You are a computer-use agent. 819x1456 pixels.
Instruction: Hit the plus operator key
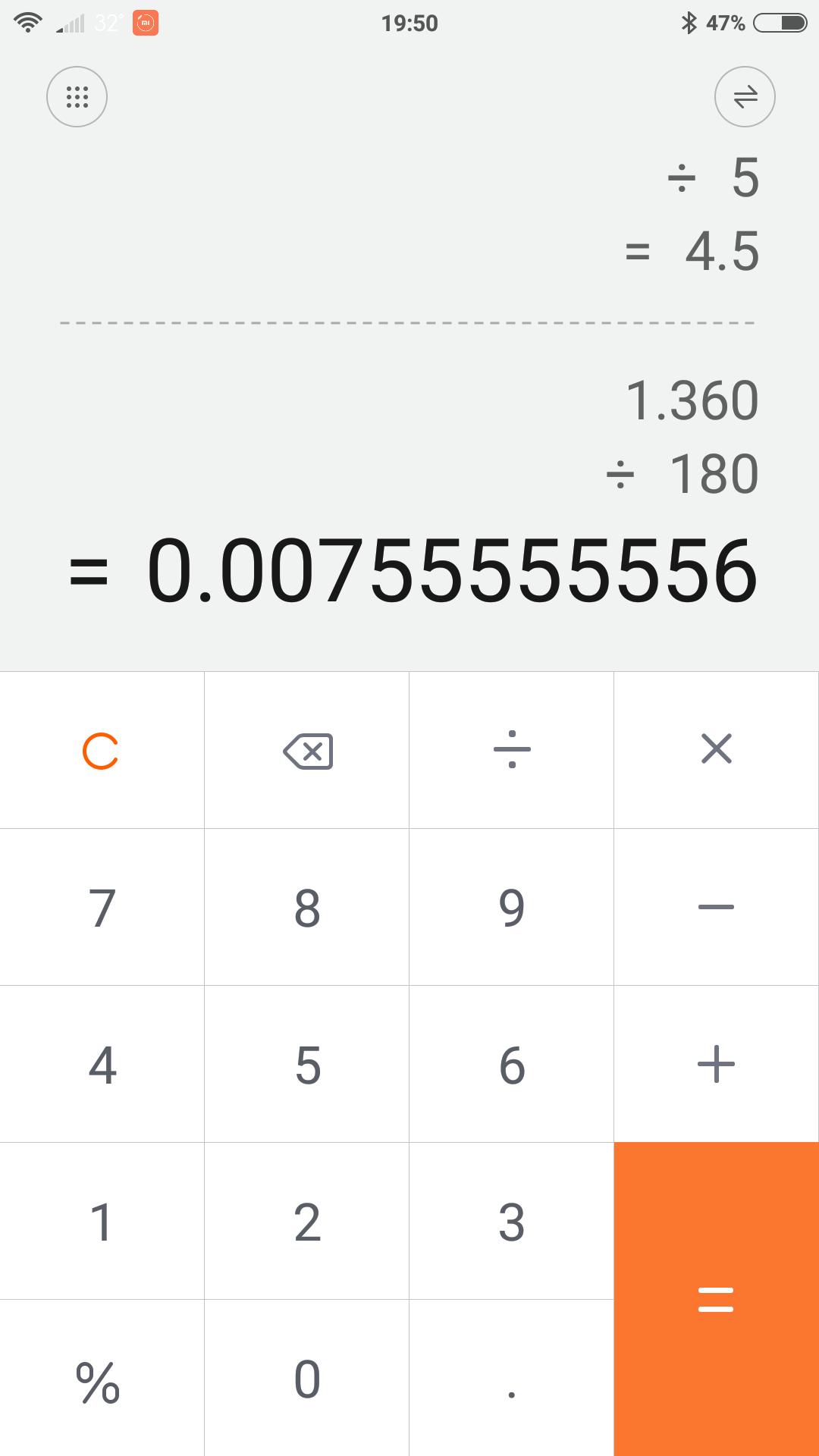717,1064
